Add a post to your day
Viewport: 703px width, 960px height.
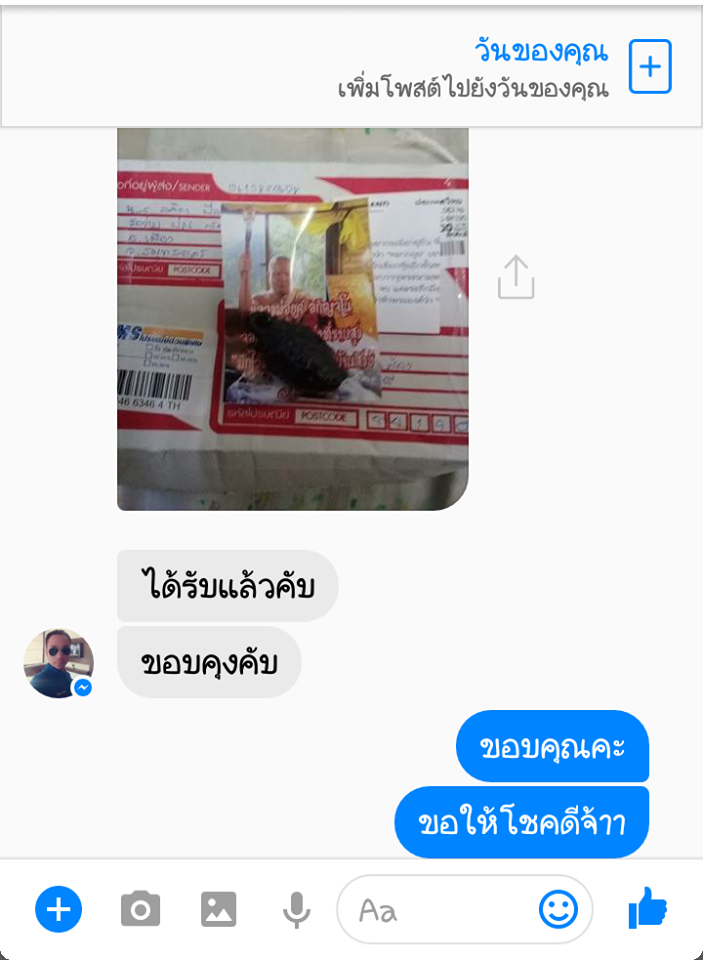[x=649, y=68]
